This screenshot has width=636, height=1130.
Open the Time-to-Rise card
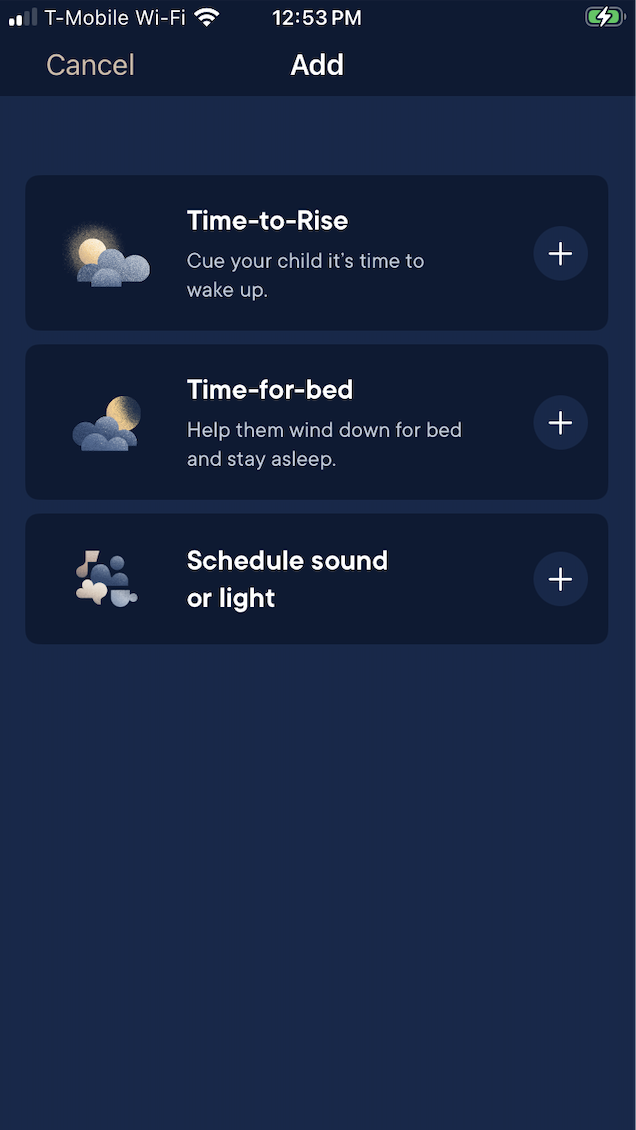coord(317,253)
